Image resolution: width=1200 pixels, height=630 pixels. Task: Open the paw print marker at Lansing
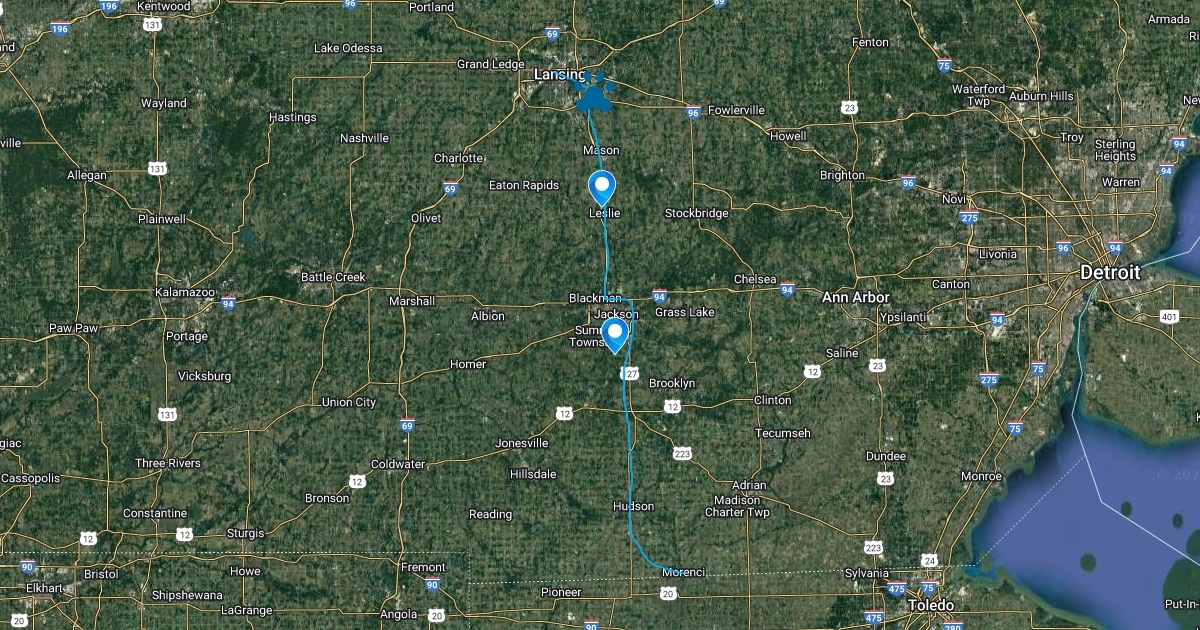click(594, 91)
